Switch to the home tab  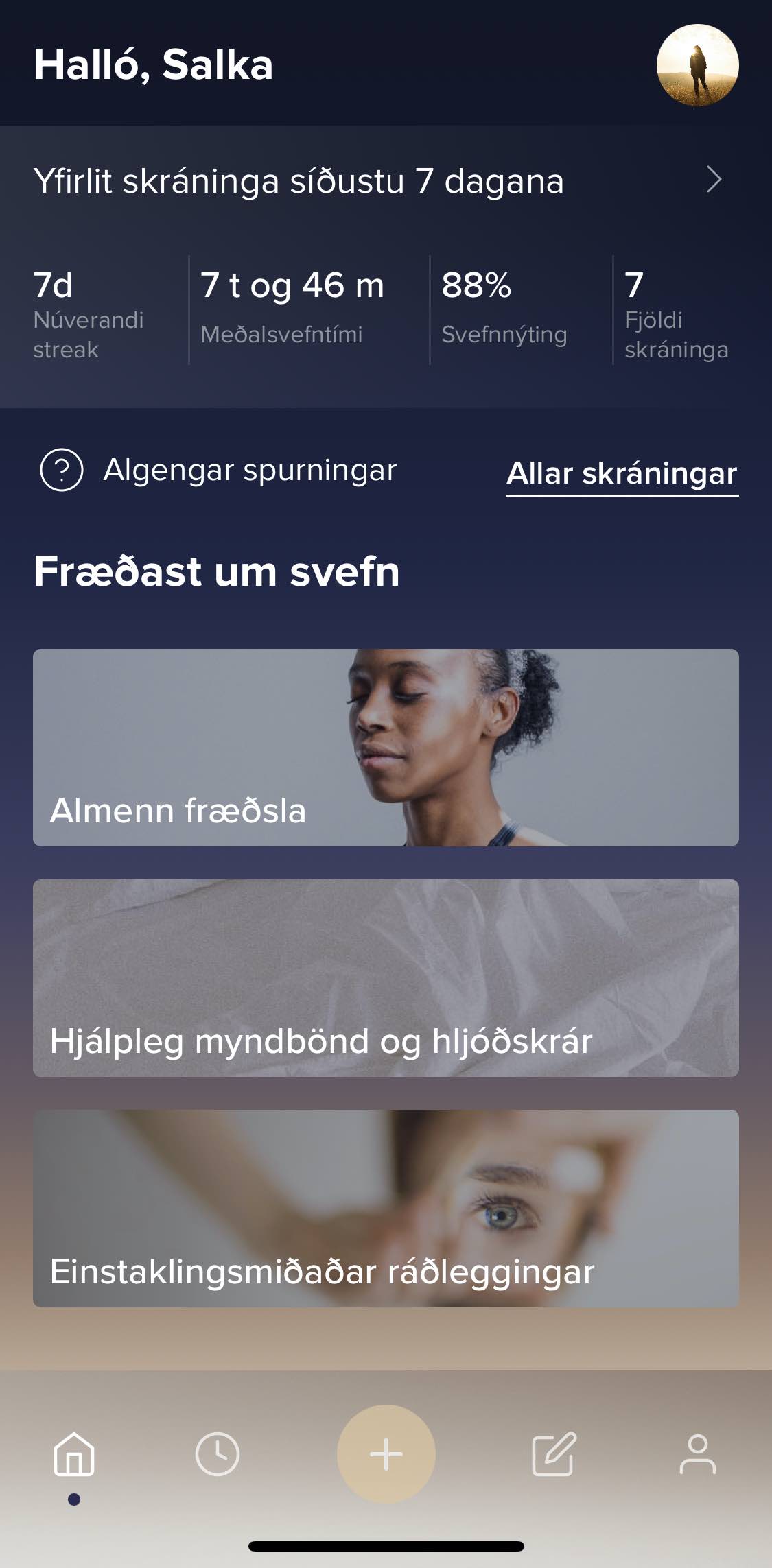pyautogui.click(x=74, y=1454)
